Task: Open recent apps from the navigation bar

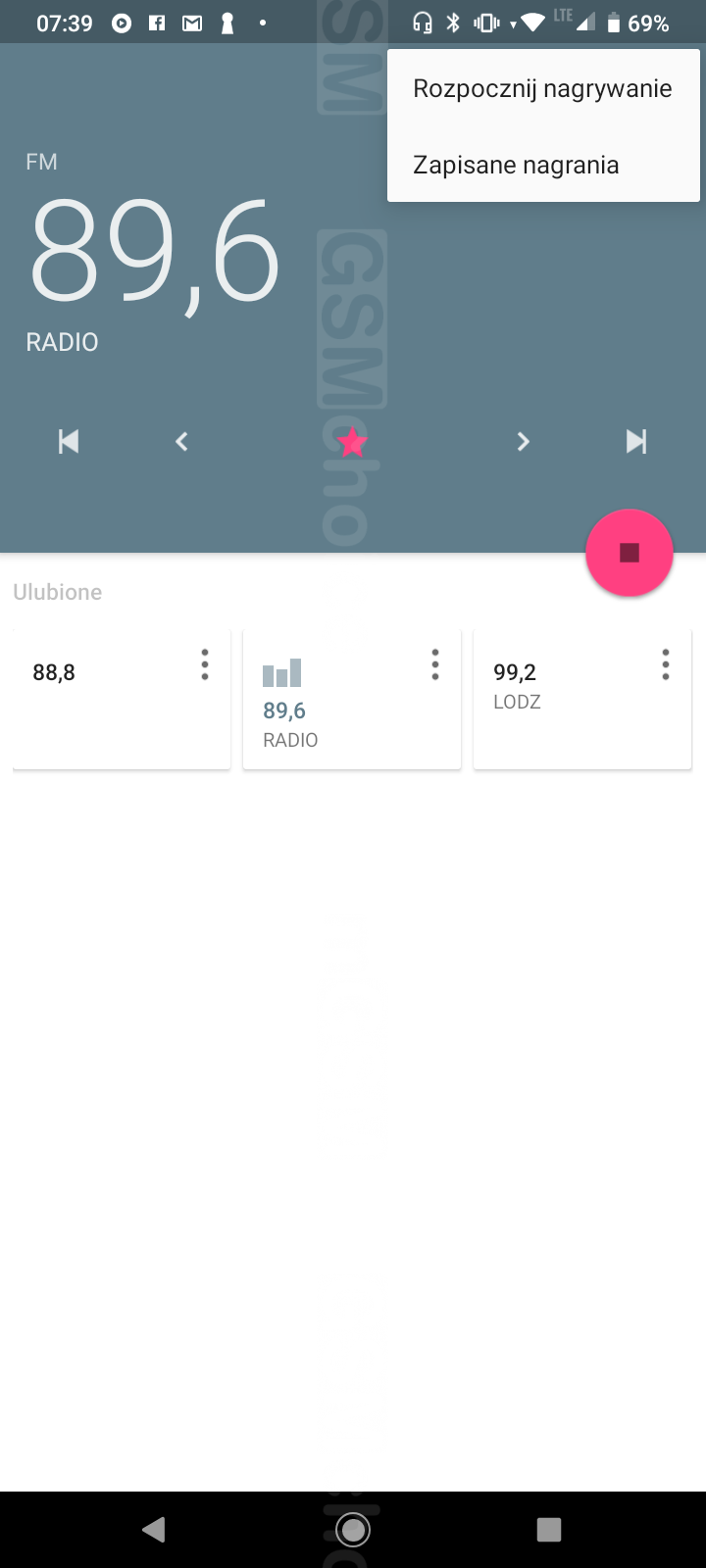Action: [549, 1529]
